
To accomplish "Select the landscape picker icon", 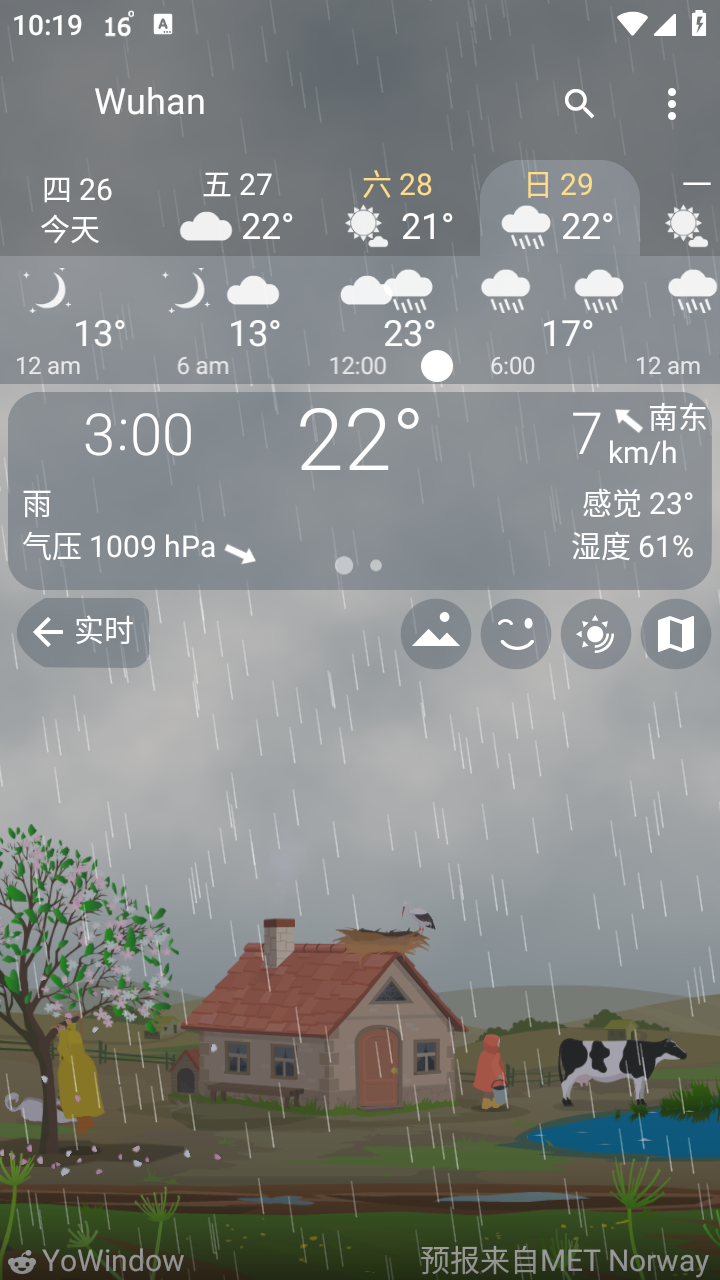I will [x=435, y=633].
